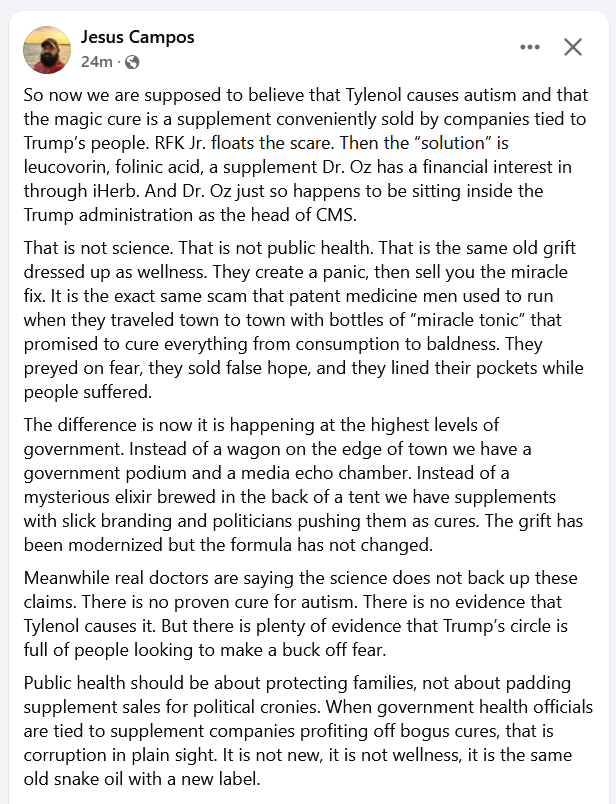Viewport: 616px width, 804px height.
Task: Open the 24m timestamp link
Action: 97,62
